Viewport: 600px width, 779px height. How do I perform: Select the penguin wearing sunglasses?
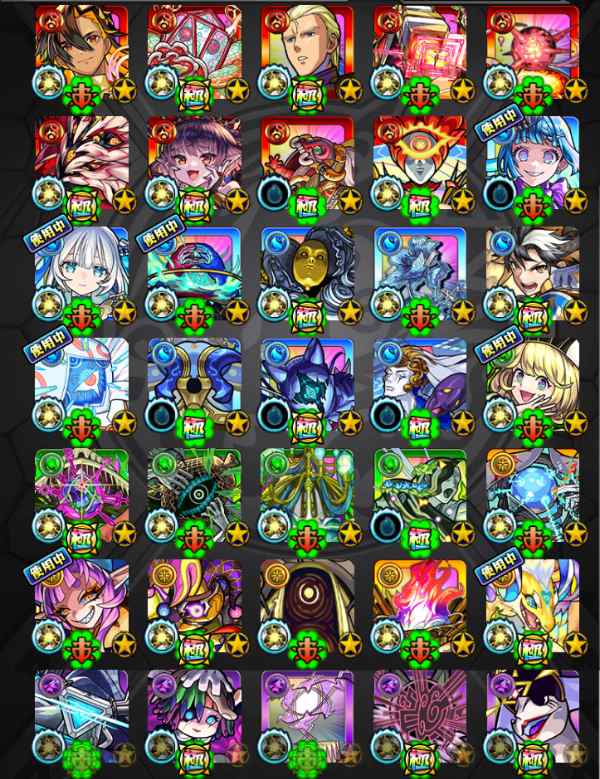(532, 716)
